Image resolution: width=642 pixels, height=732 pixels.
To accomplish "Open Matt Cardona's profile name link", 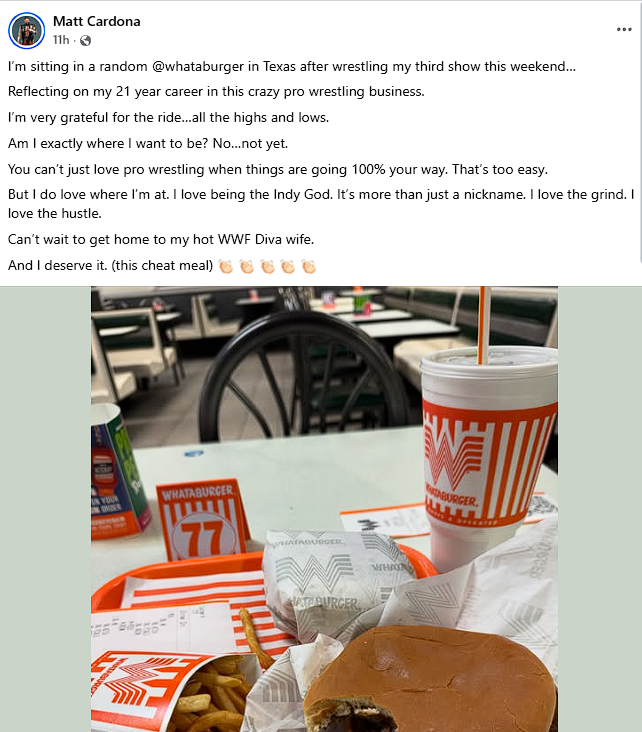I will coord(96,21).
